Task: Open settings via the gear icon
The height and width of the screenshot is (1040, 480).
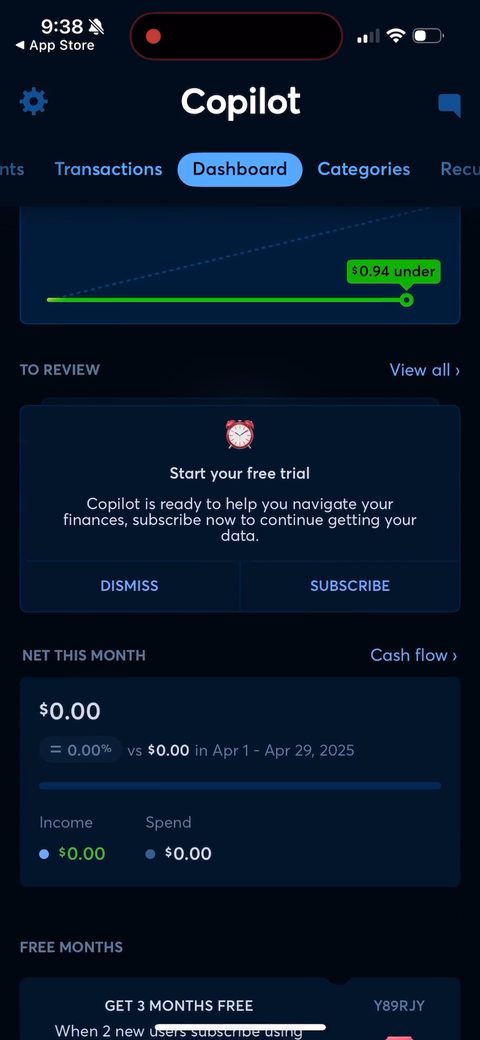Action: point(34,102)
